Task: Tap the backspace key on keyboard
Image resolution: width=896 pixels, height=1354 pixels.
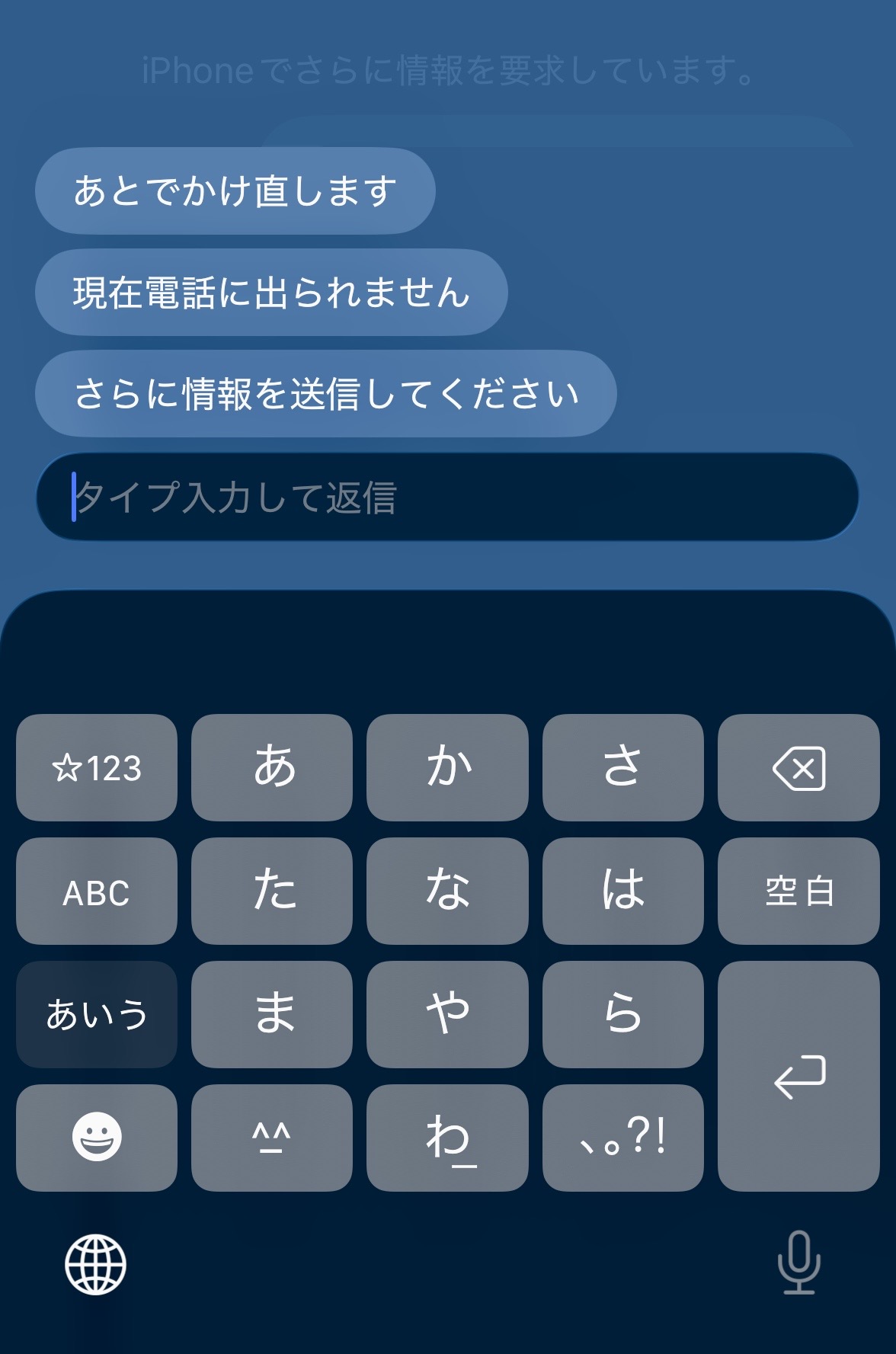Action: pyautogui.click(x=798, y=767)
